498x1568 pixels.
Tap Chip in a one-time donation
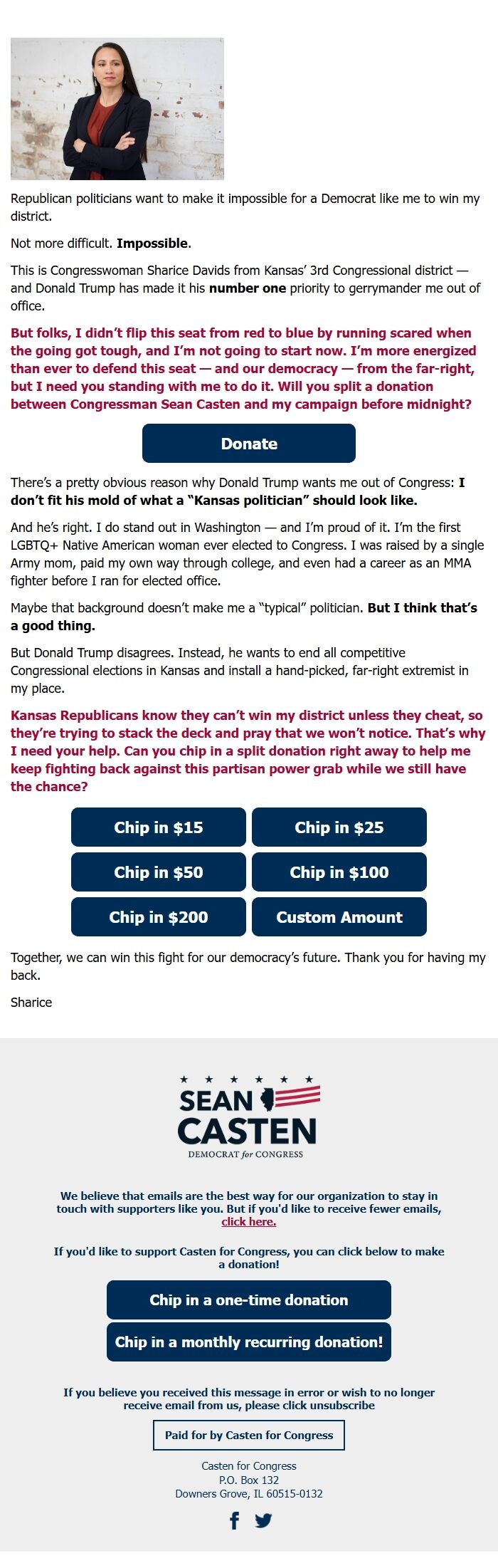pos(248,1300)
